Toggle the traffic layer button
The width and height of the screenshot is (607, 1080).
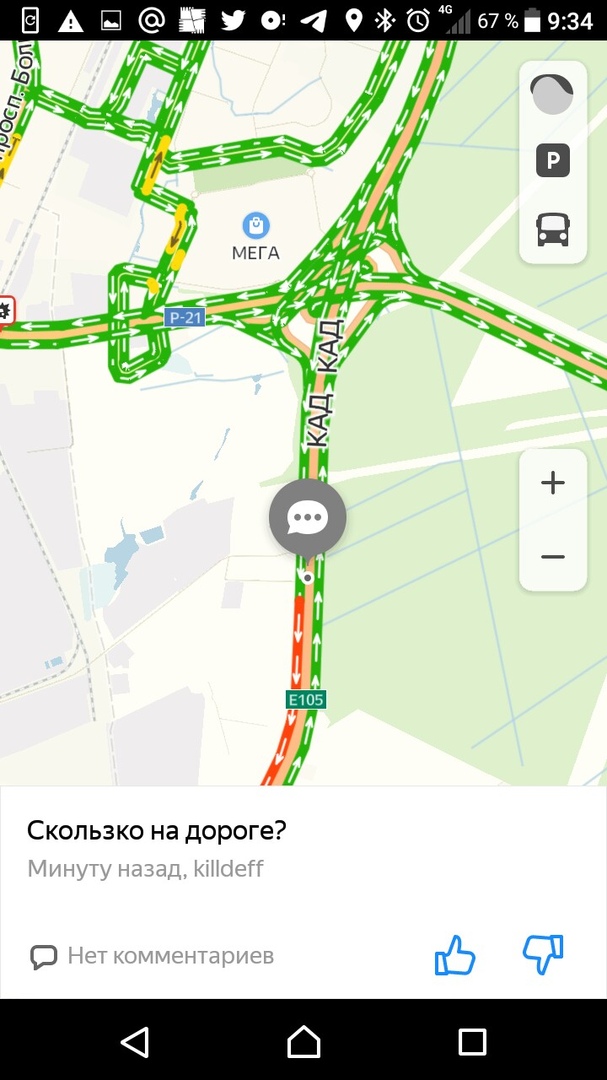click(x=552, y=94)
